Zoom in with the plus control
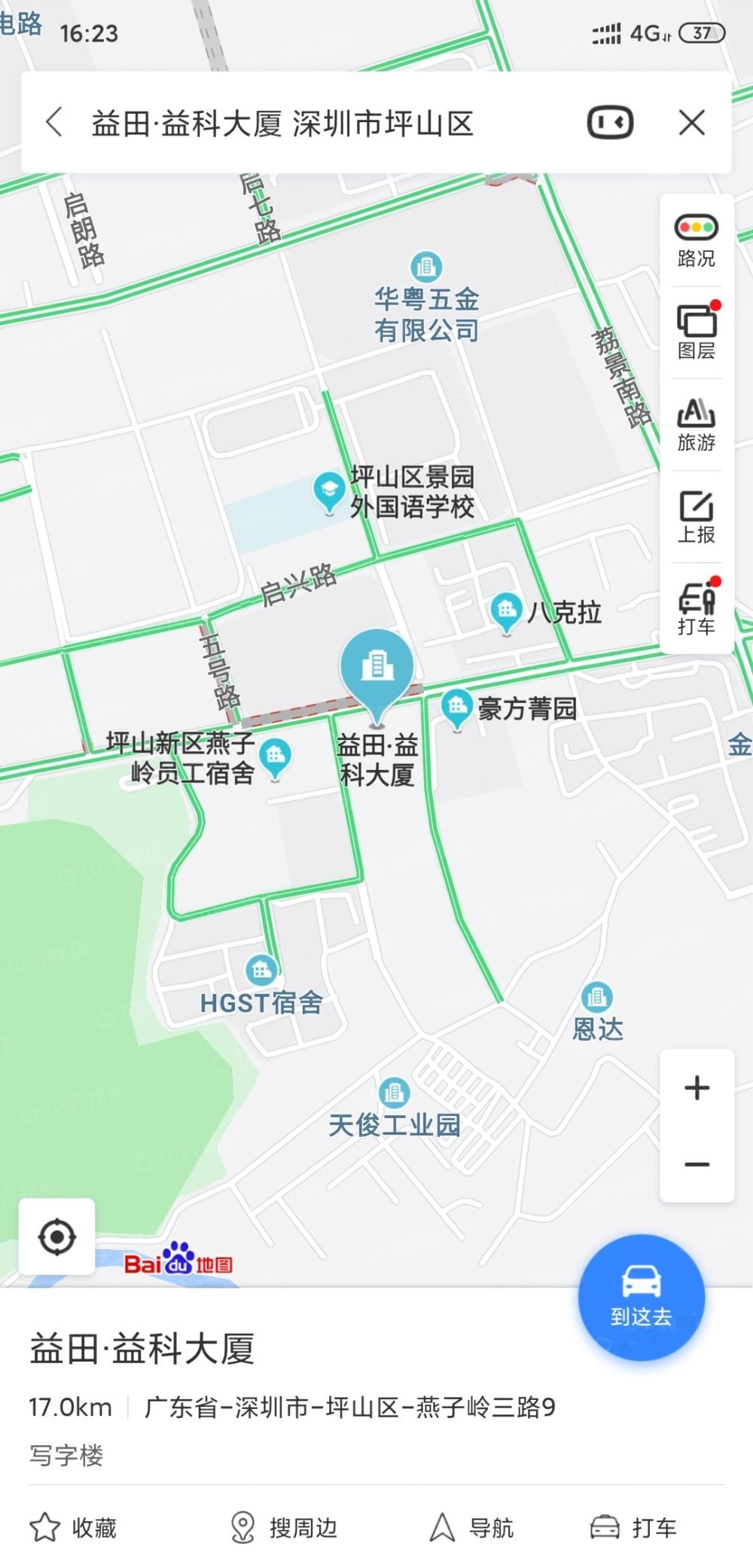Screen dimensions: 753x1568 point(699,1087)
